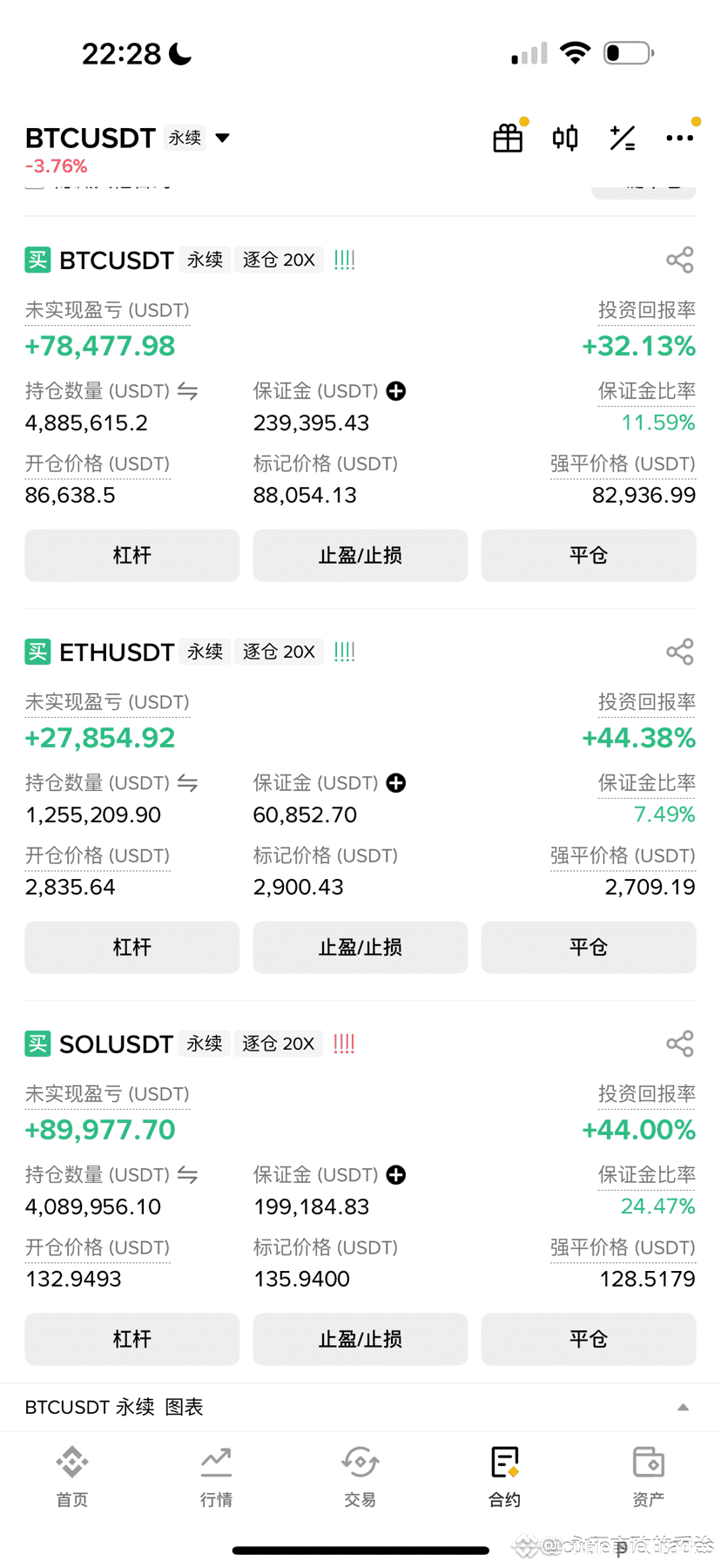Screen dimensions: 721x1568
Task: Open the calculator percent icon
Action: coord(623,138)
